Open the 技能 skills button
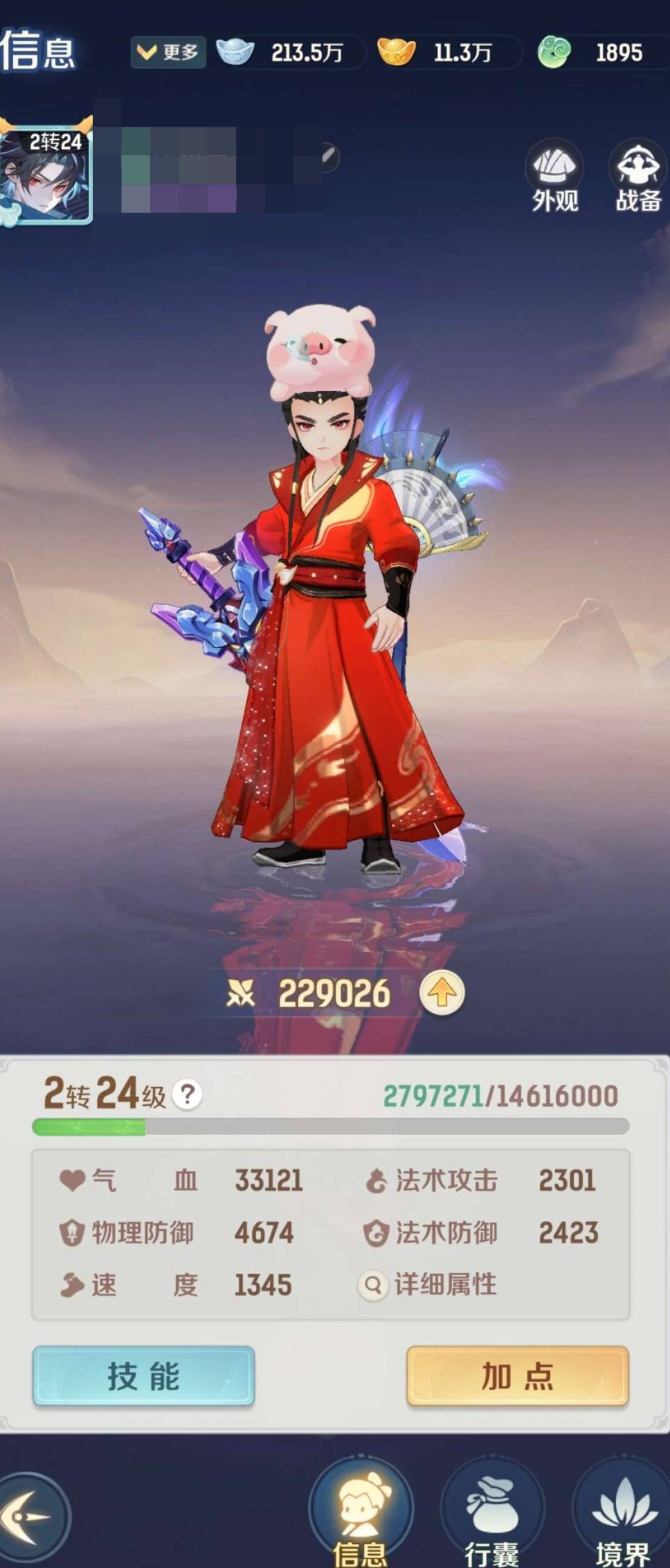Image resolution: width=670 pixels, height=1568 pixels. (x=143, y=1376)
